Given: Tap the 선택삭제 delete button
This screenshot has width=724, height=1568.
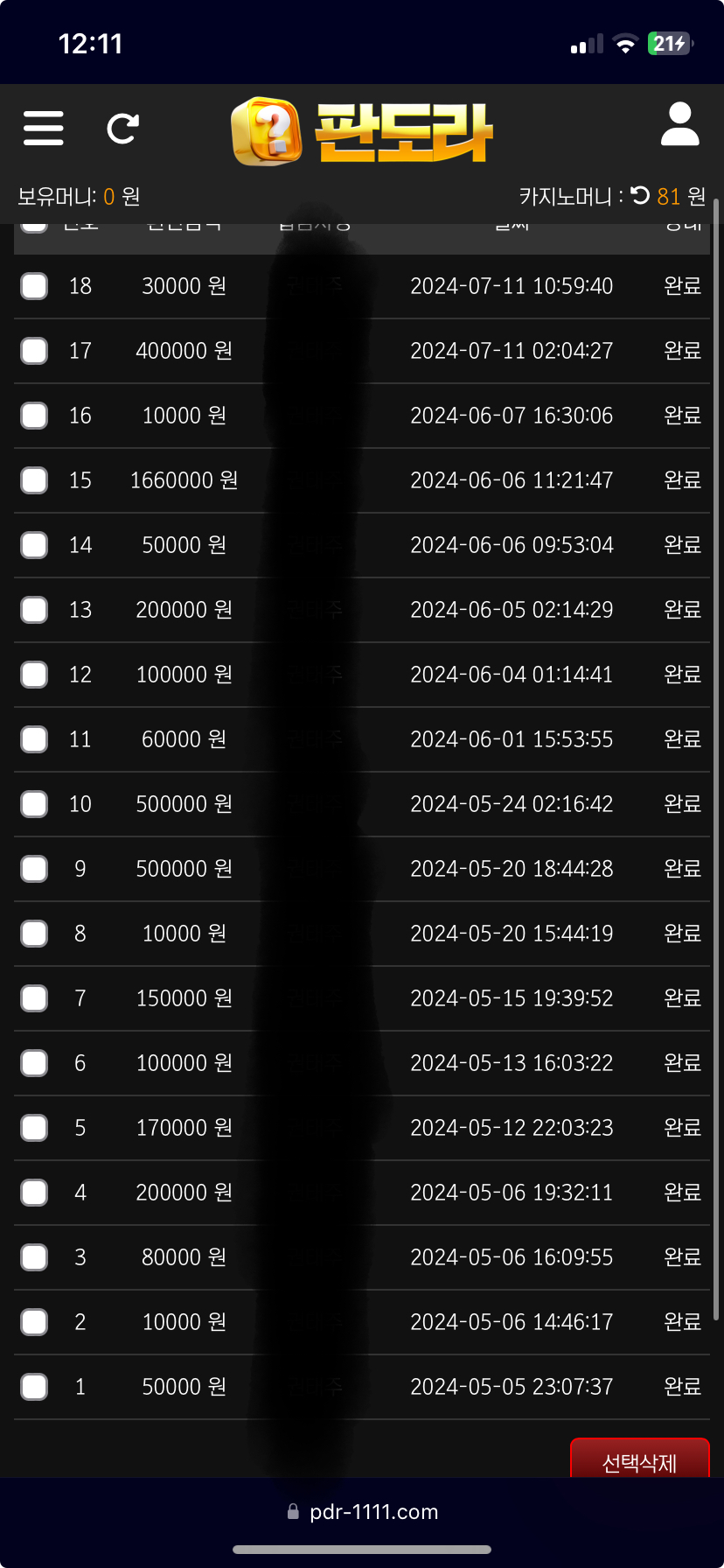Looking at the screenshot, I should [640, 1459].
